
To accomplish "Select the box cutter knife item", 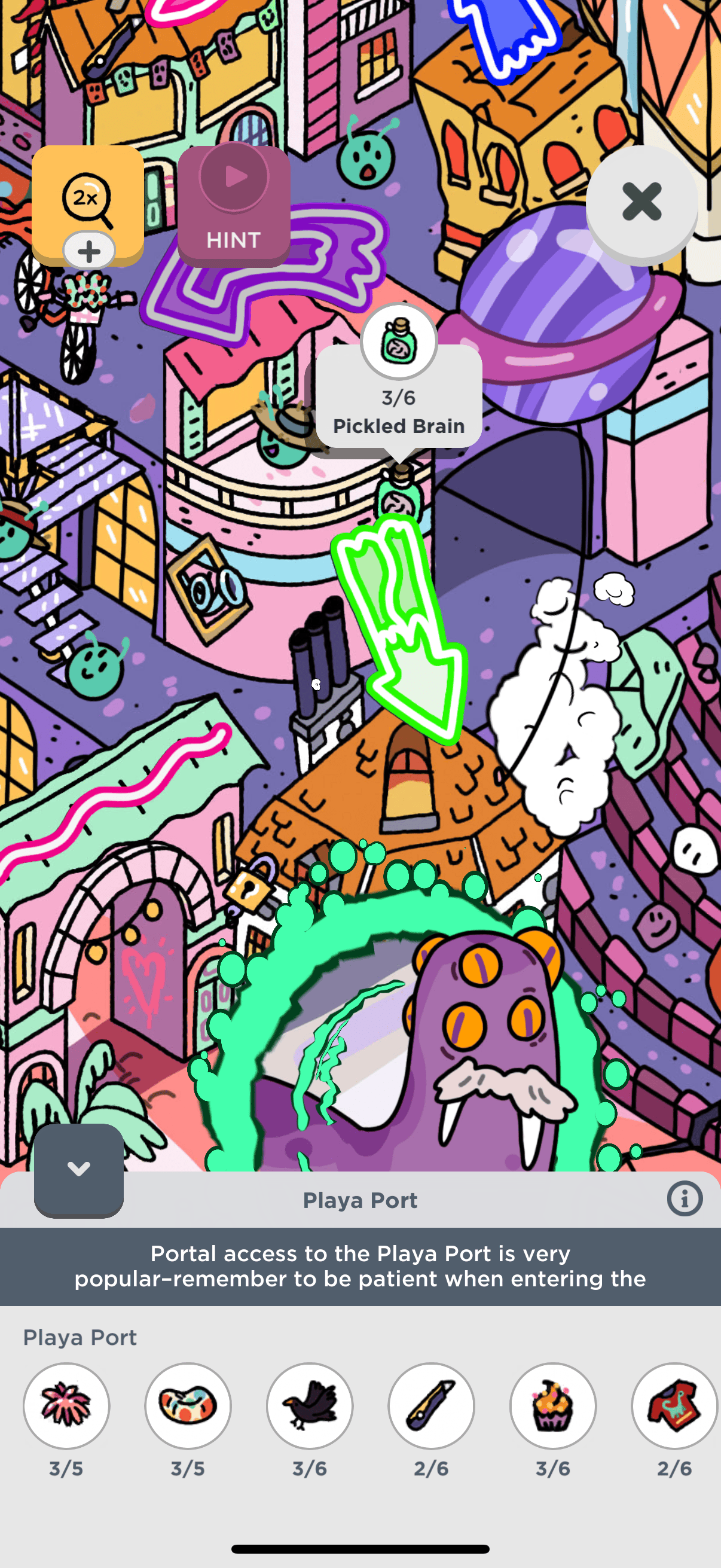I will click(432, 1405).
